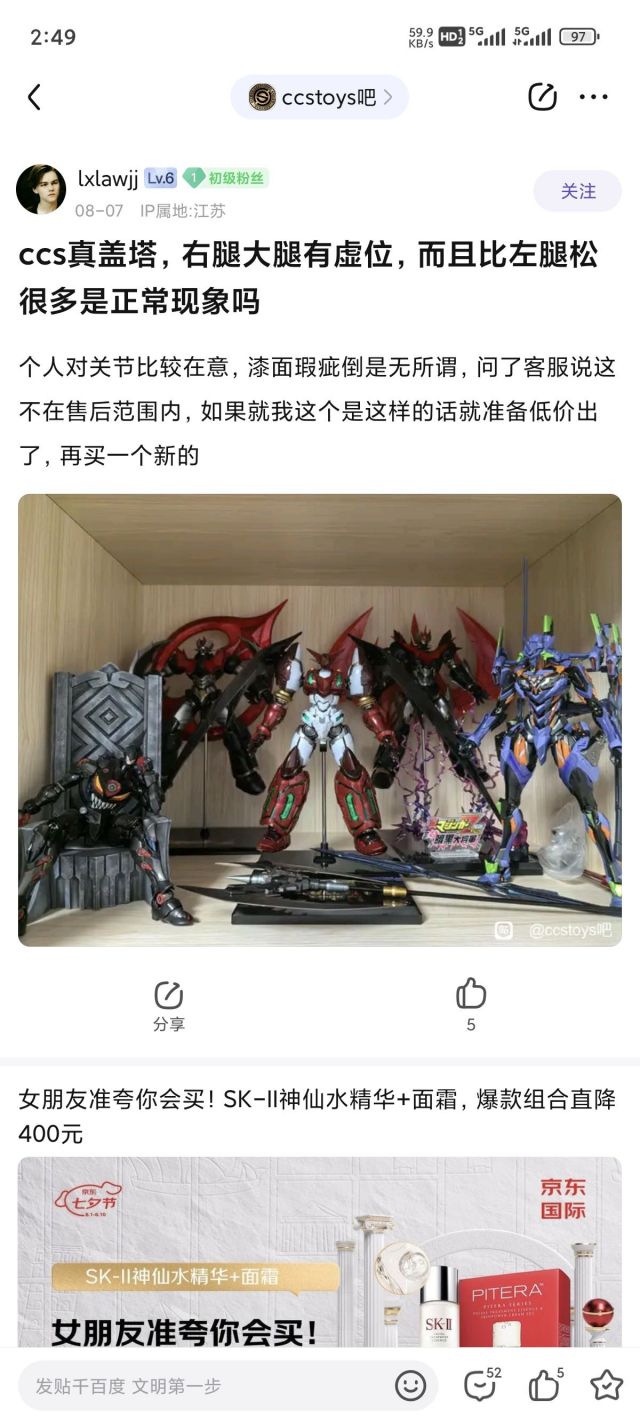Image resolution: width=640 pixels, height=1424 pixels.
Task: Go back using the top-left arrow
Action: coord(35,97)
